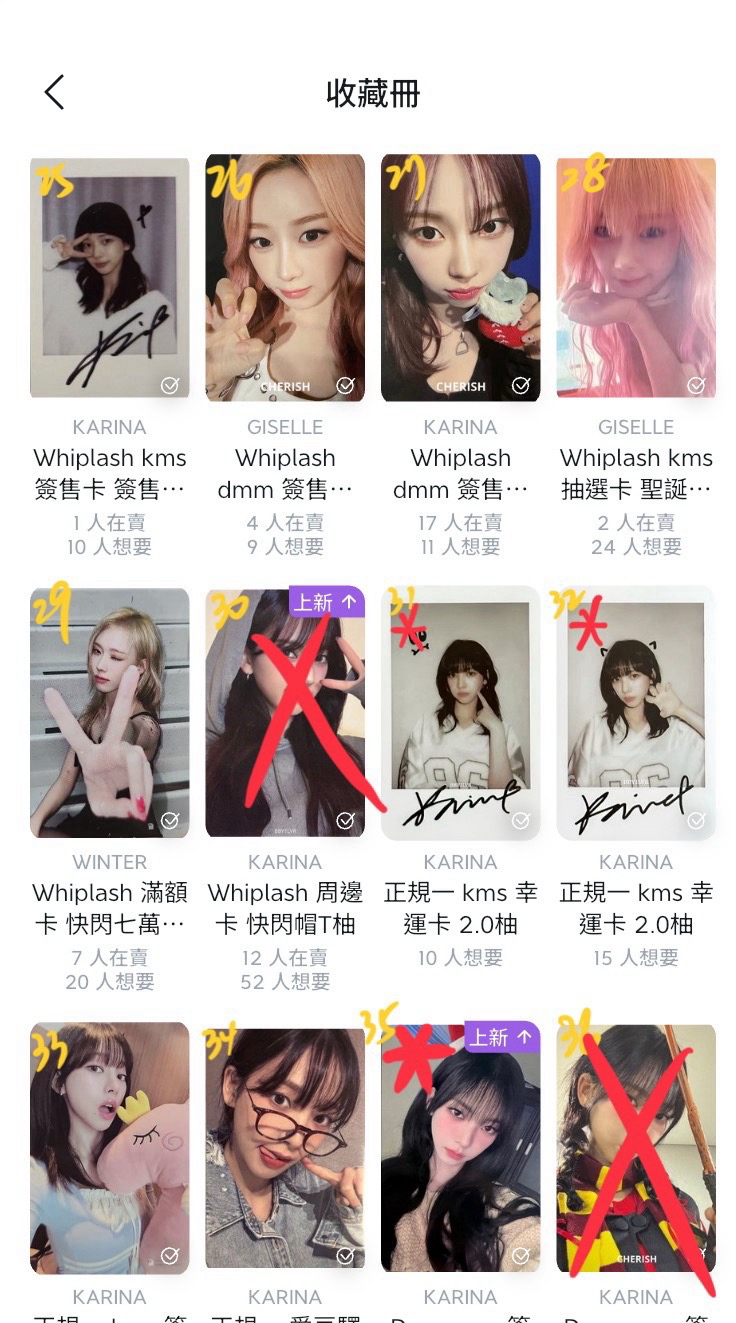Tap the 上新 badge on the bottom-row Karina card
The width and height of the screenshot is (736, 1323).
500,1038
